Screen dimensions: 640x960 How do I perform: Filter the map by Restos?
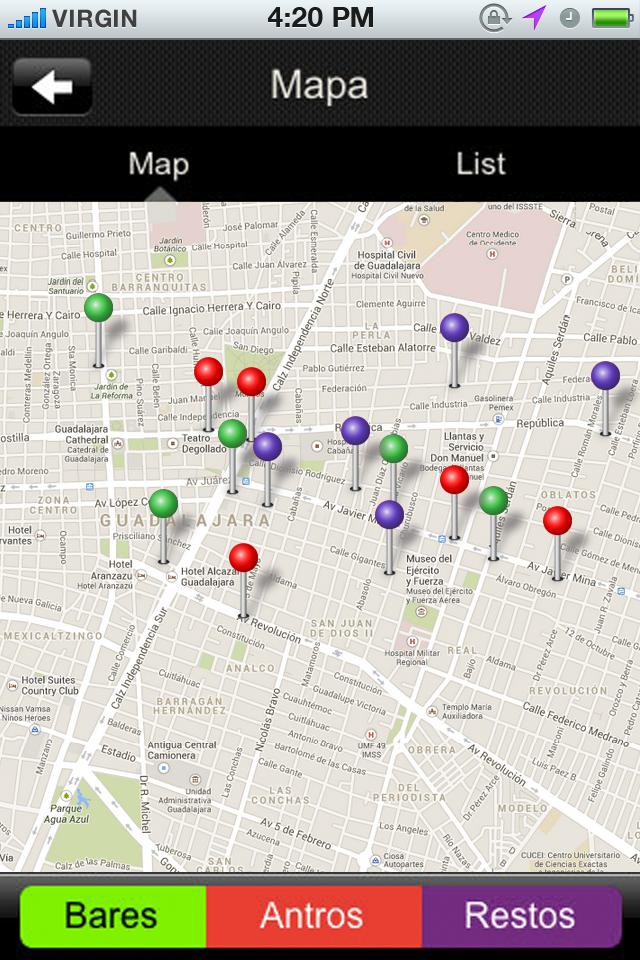pyautogui.click(x=520, y=916)
